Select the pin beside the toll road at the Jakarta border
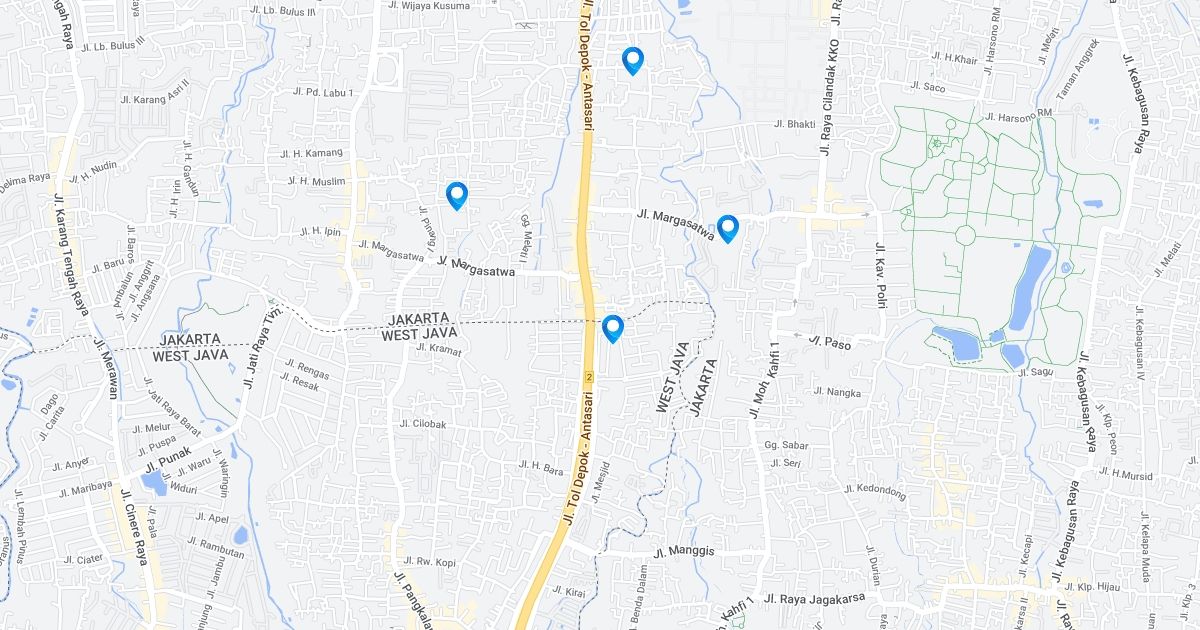 pos(612,329)
